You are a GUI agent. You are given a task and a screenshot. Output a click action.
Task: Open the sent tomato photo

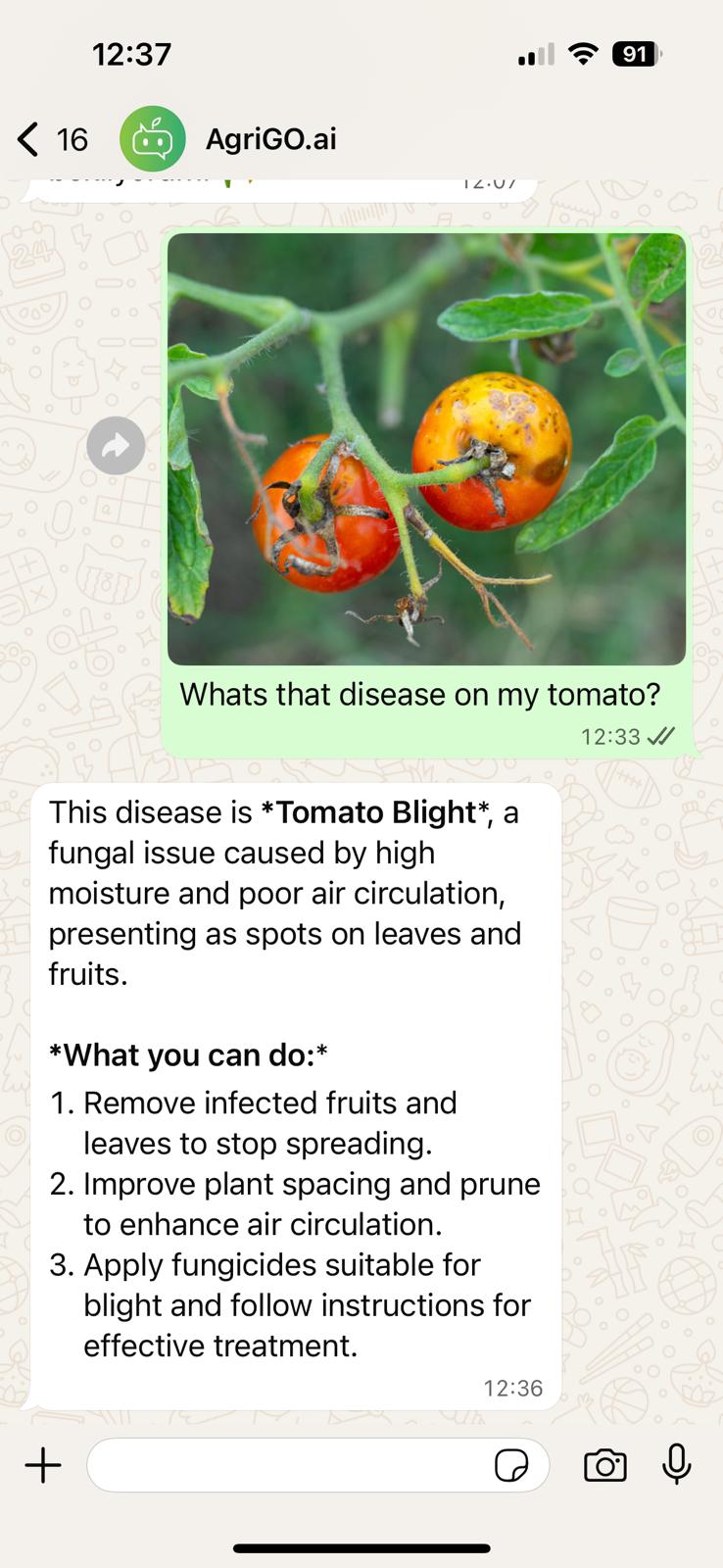coord(426,449)
